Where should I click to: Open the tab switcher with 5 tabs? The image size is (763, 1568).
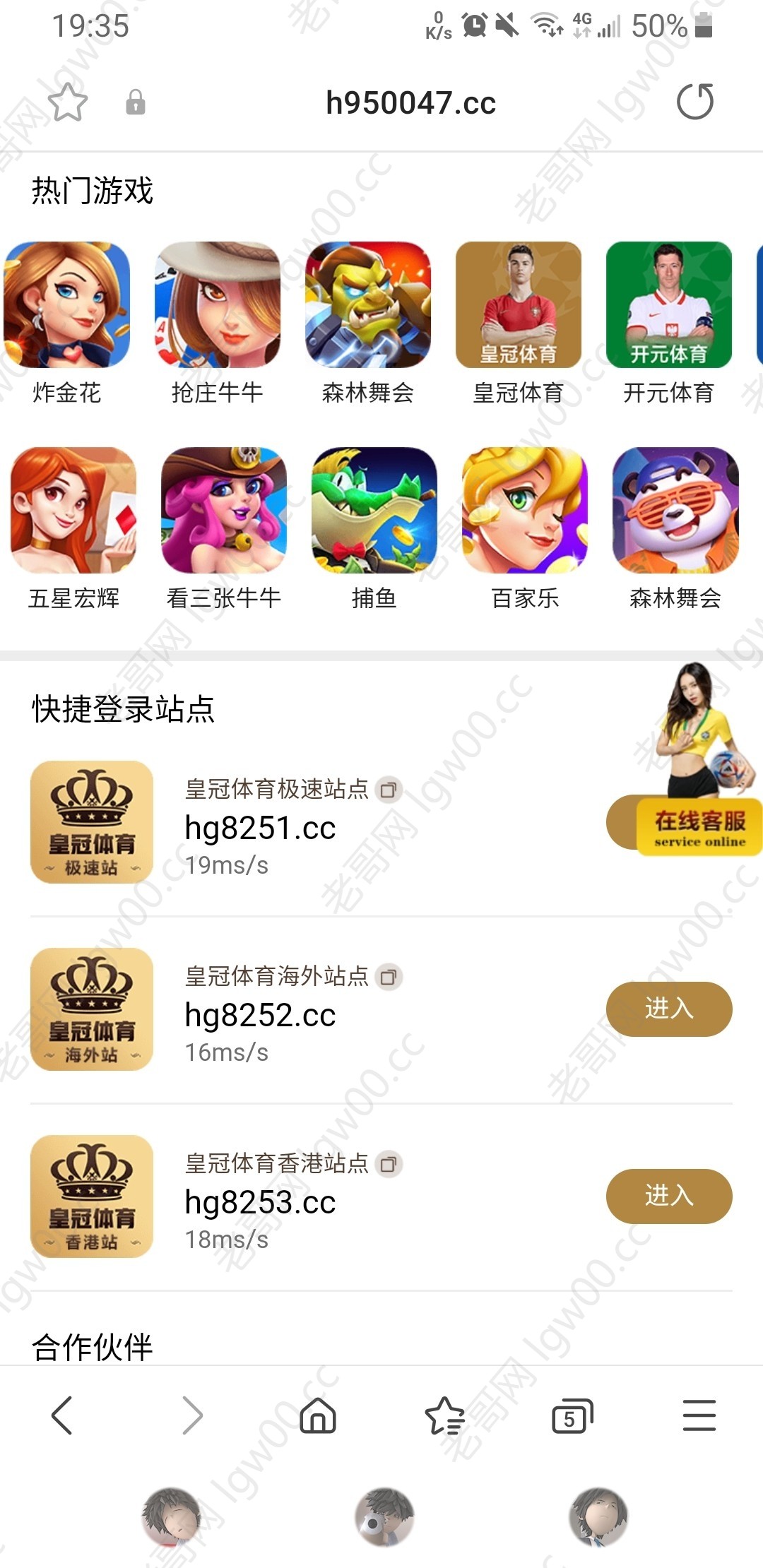571,1415
